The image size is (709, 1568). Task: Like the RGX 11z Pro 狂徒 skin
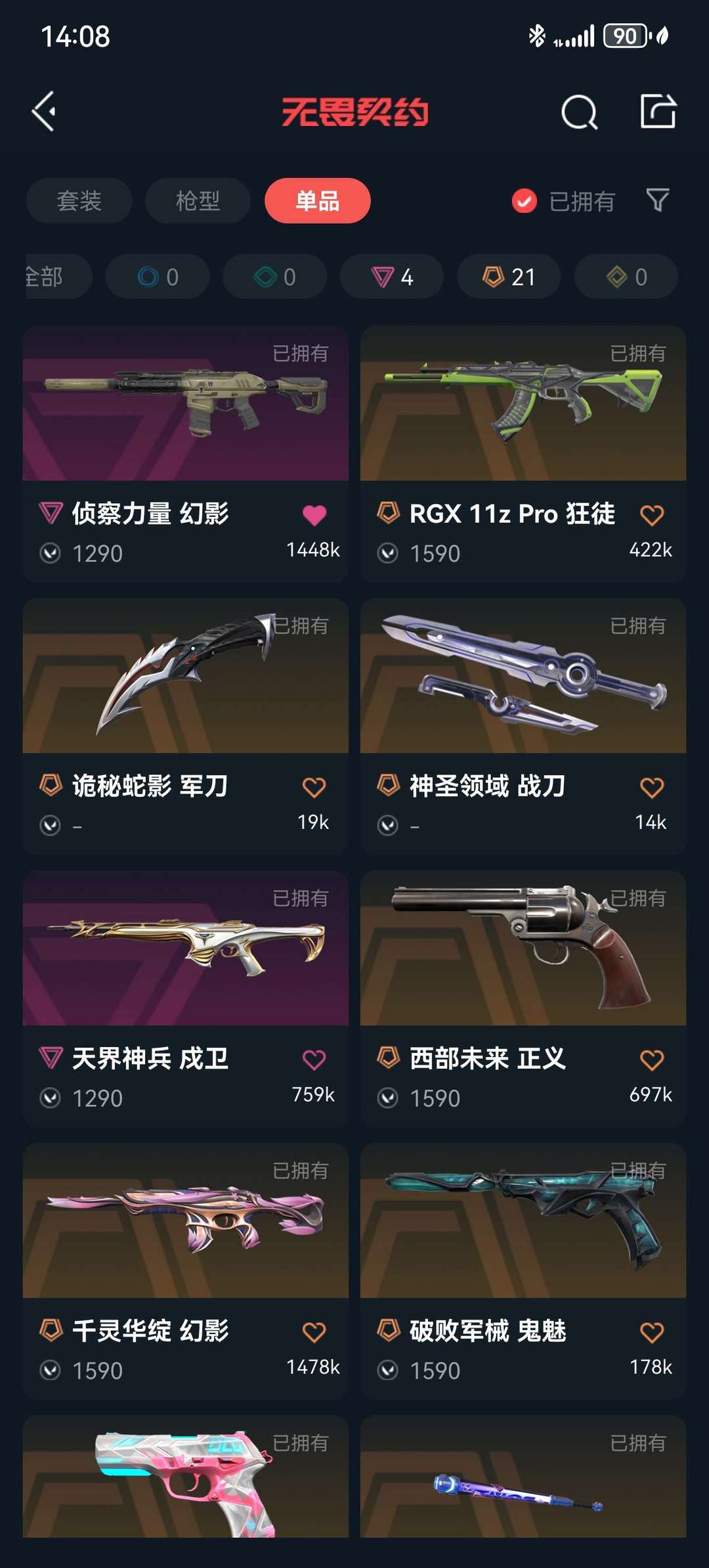pos(651,516)
